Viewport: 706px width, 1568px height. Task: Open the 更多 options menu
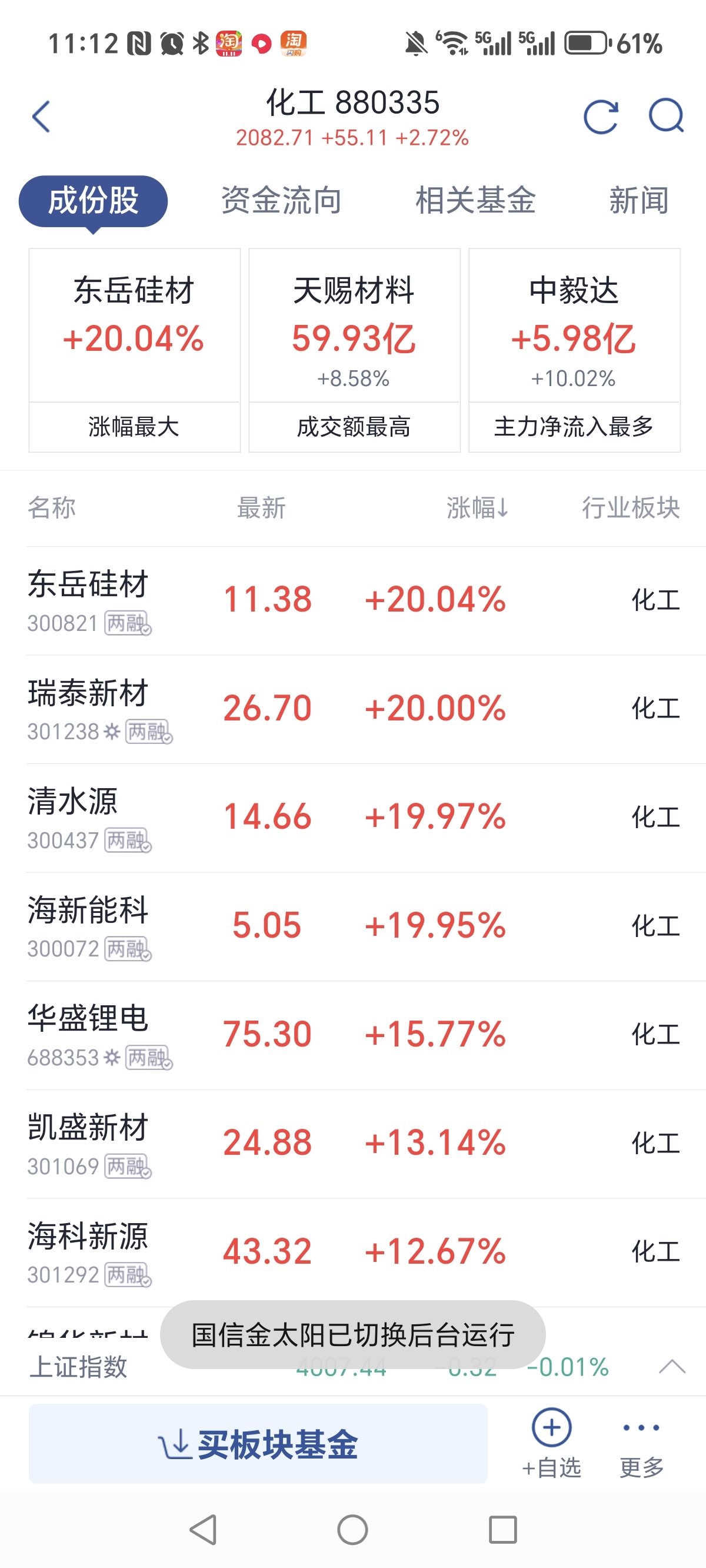click(641, 1443)
